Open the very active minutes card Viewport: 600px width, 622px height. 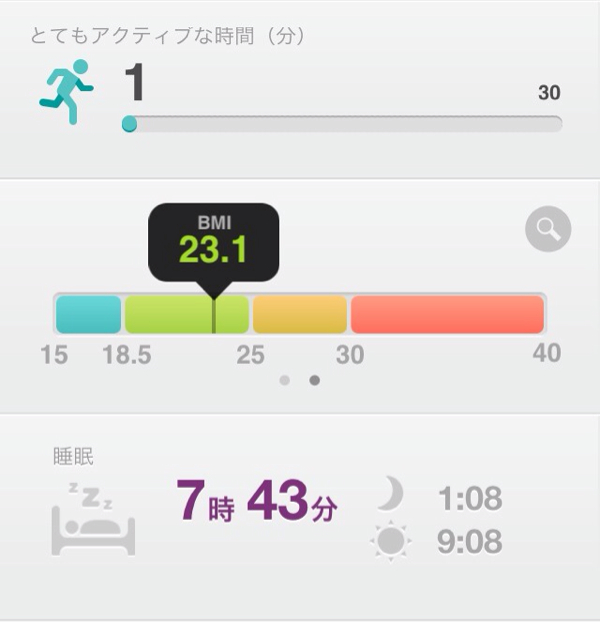[300, 90]
